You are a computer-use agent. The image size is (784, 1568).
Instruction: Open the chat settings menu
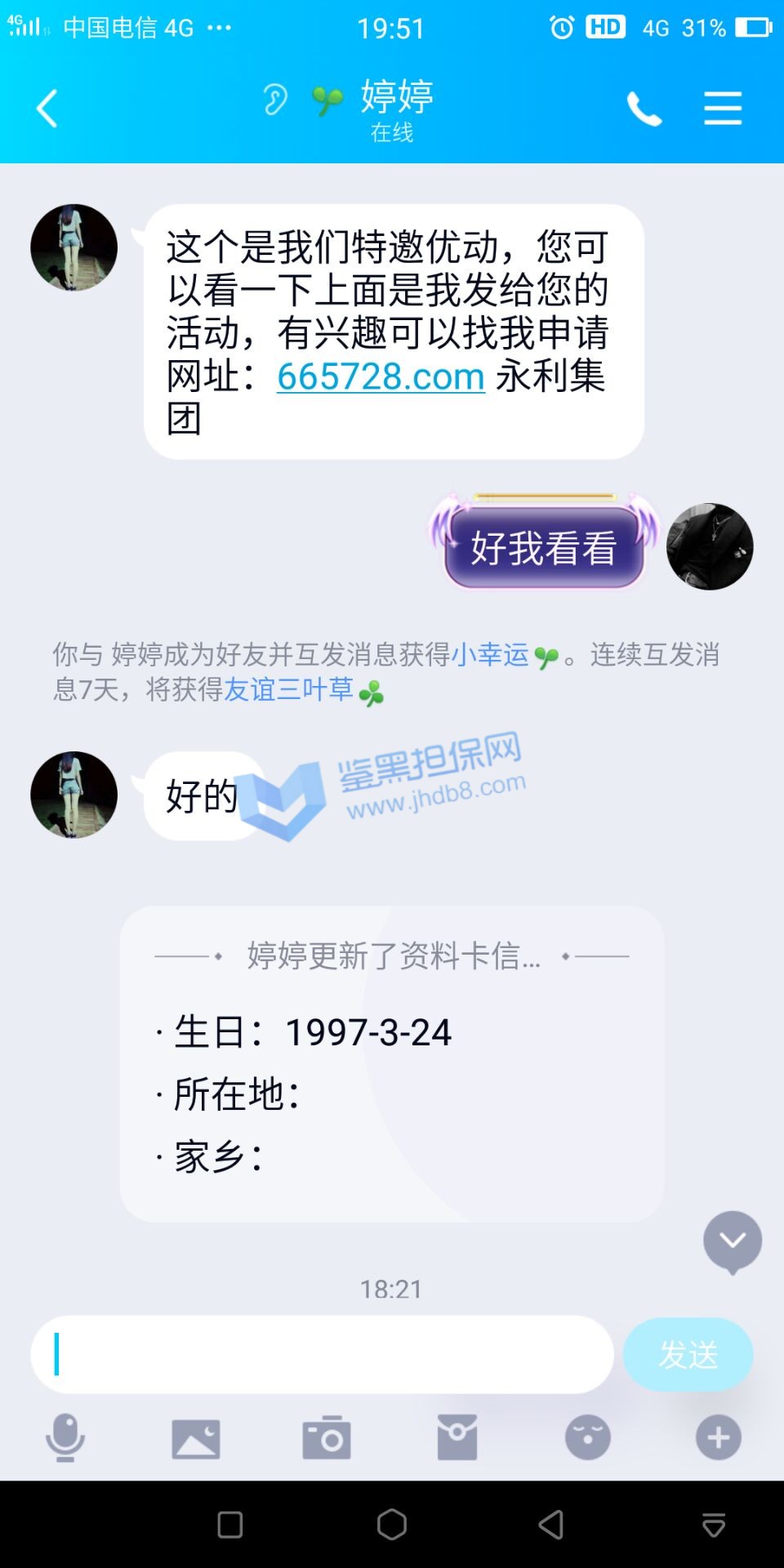(x=723, y=109)
